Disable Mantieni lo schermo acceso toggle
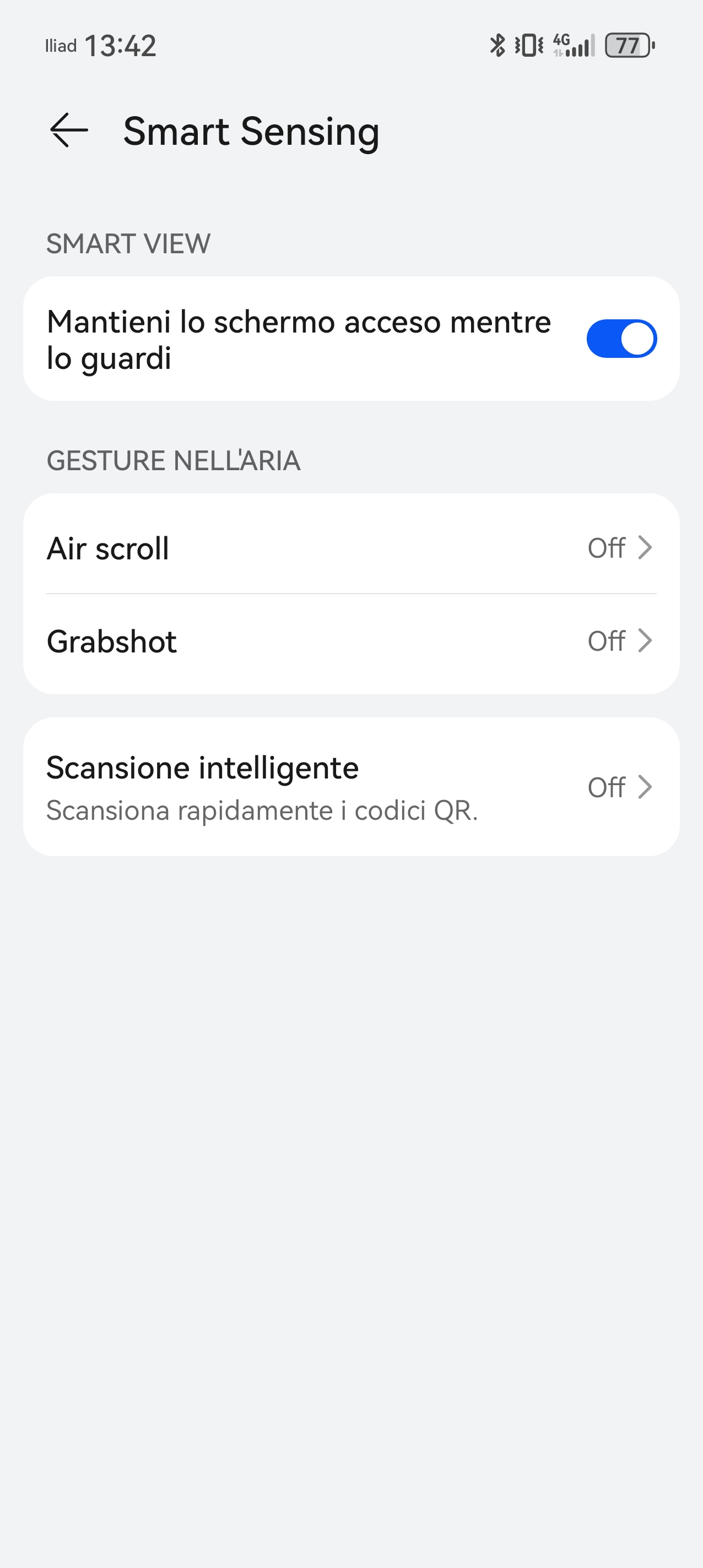 (621, 339)
